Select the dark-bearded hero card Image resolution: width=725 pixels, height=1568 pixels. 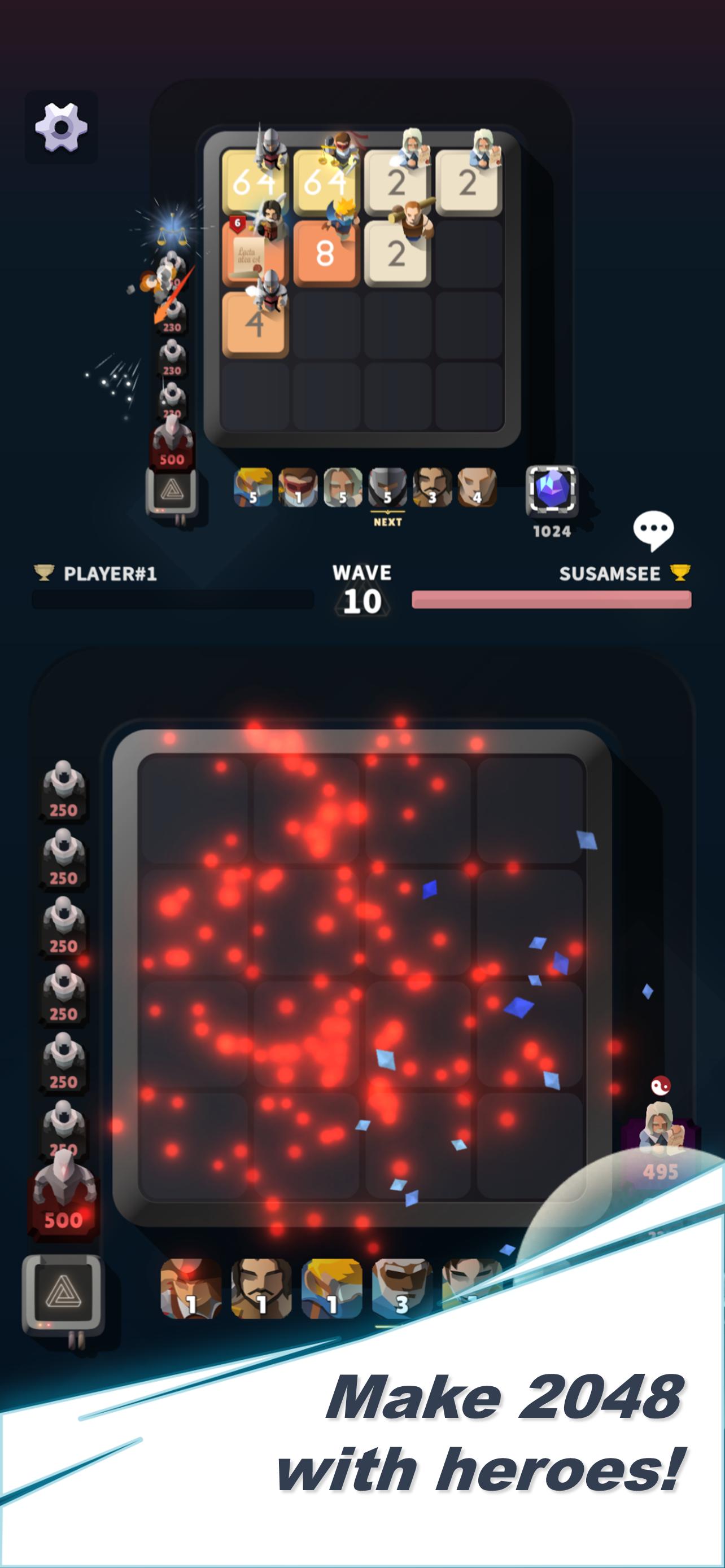[261, 1289]
